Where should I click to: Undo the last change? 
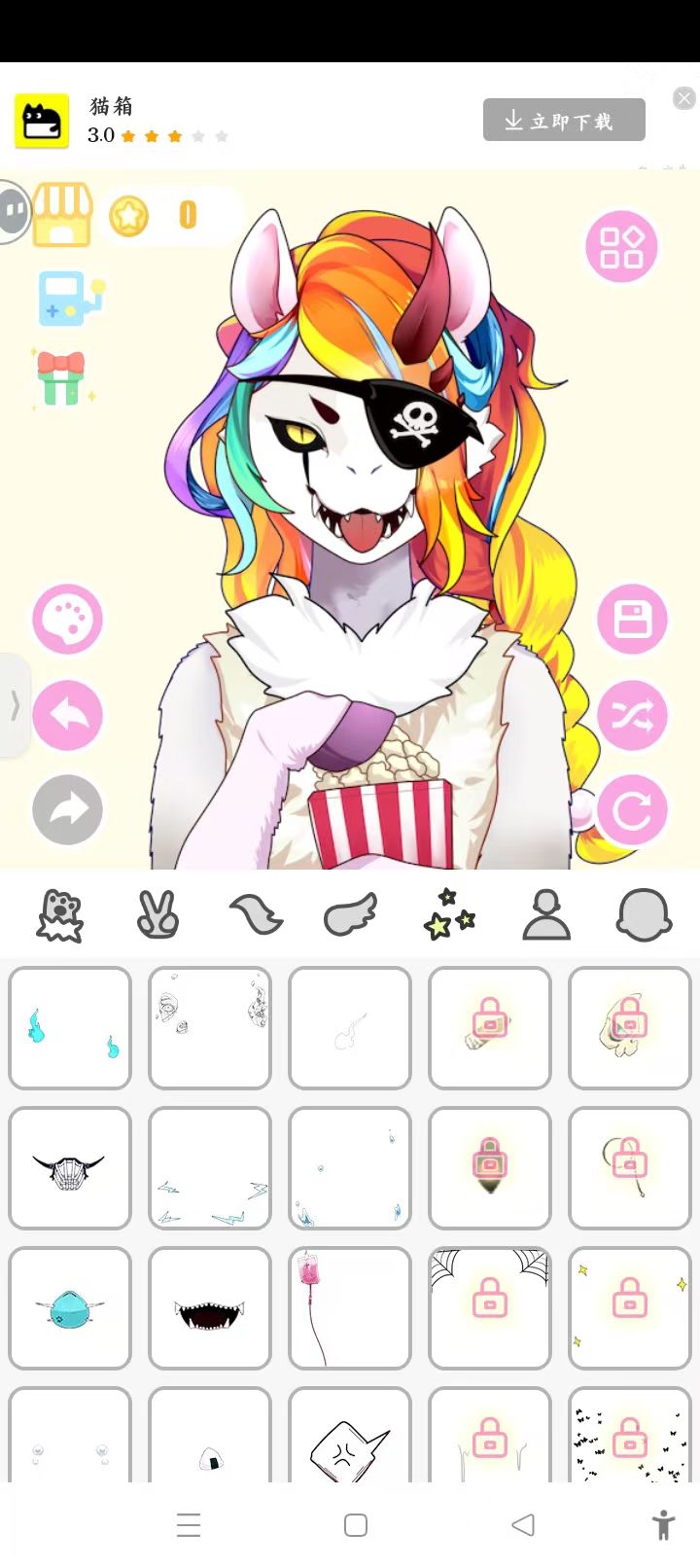coord(66,715)
